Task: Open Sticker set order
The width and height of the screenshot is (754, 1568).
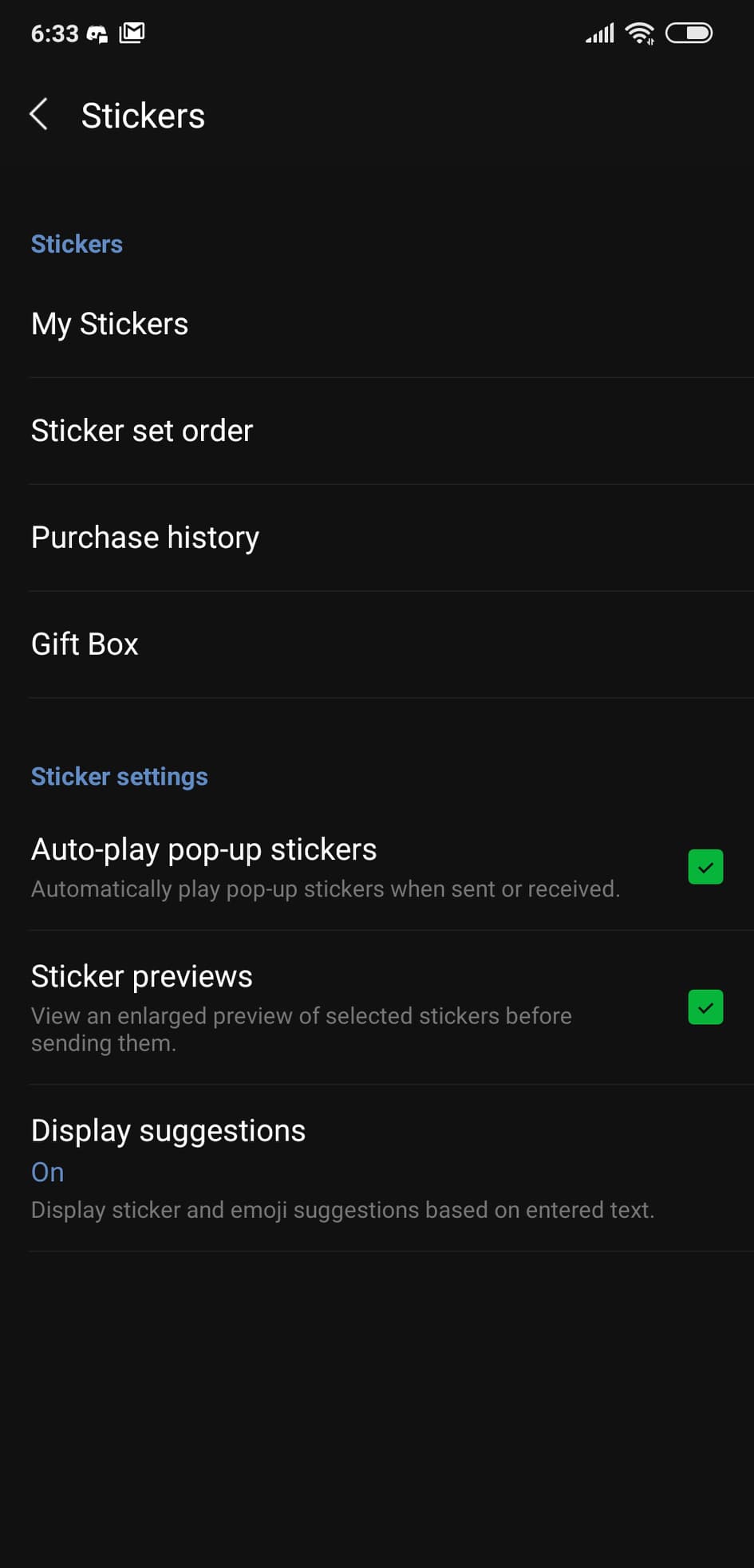Action: point(142,431)
